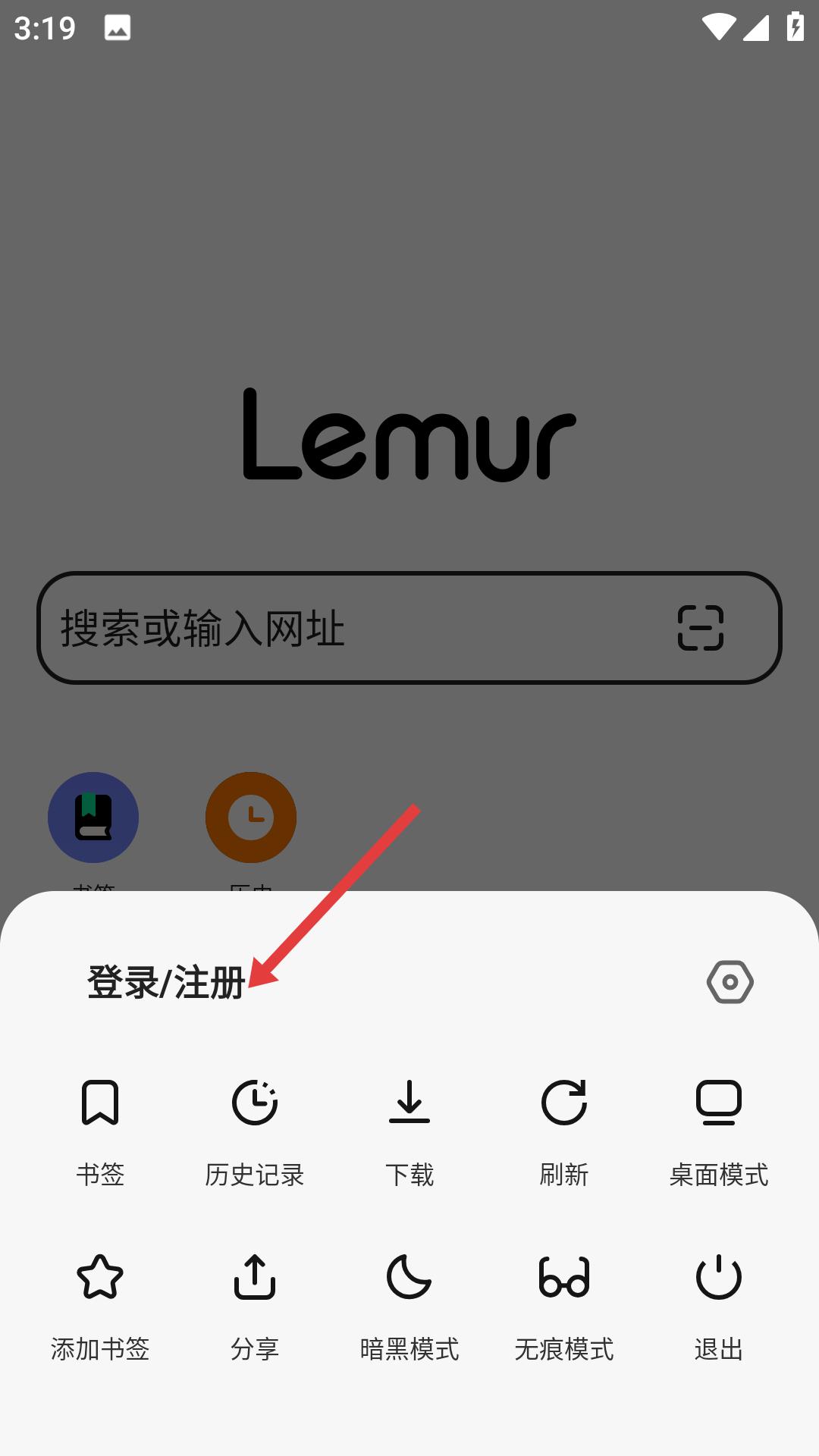Enable 暗黑模式 dark mode
This screenshot has height=1456, width=819.
409,1301
